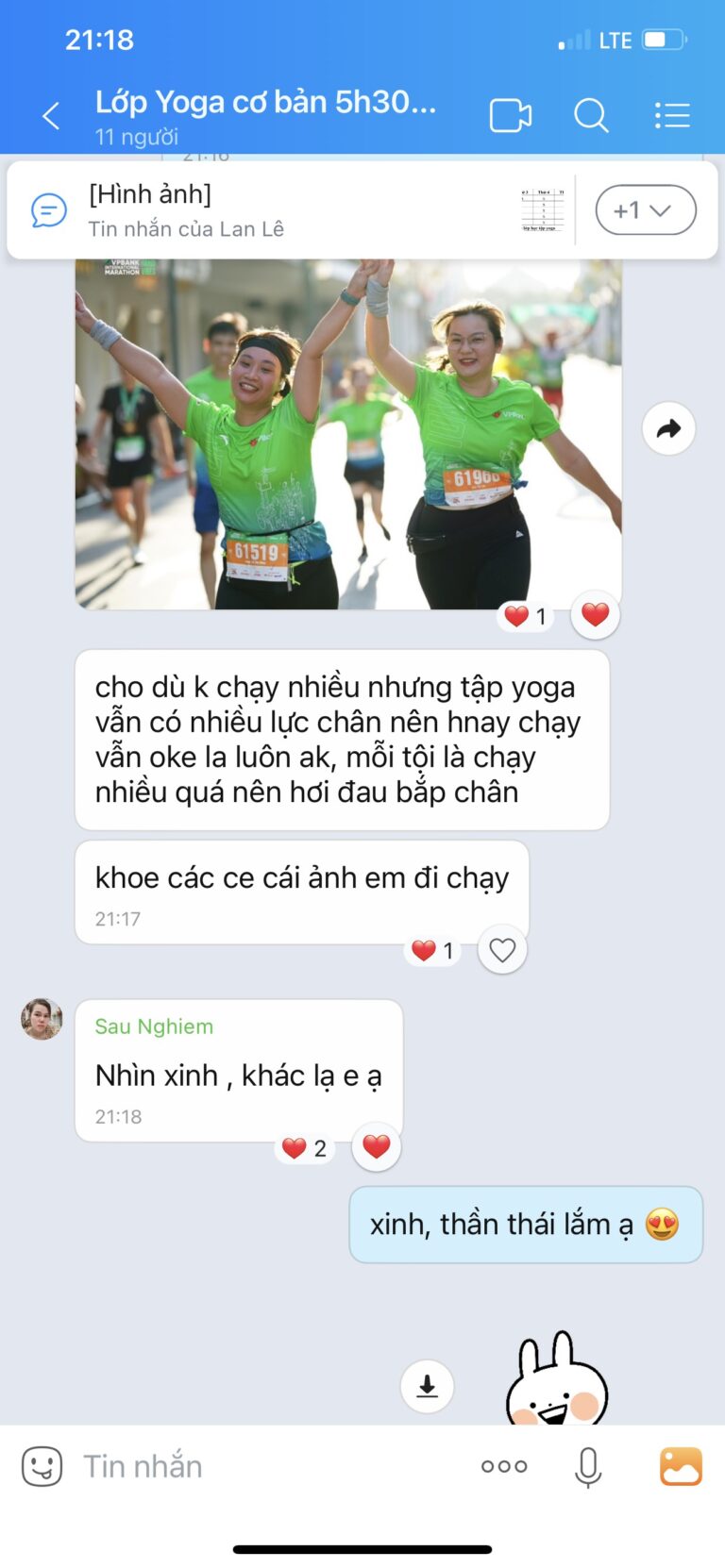
Task: React with heart to the marathon photo
Action: click(x=595, y=615)
